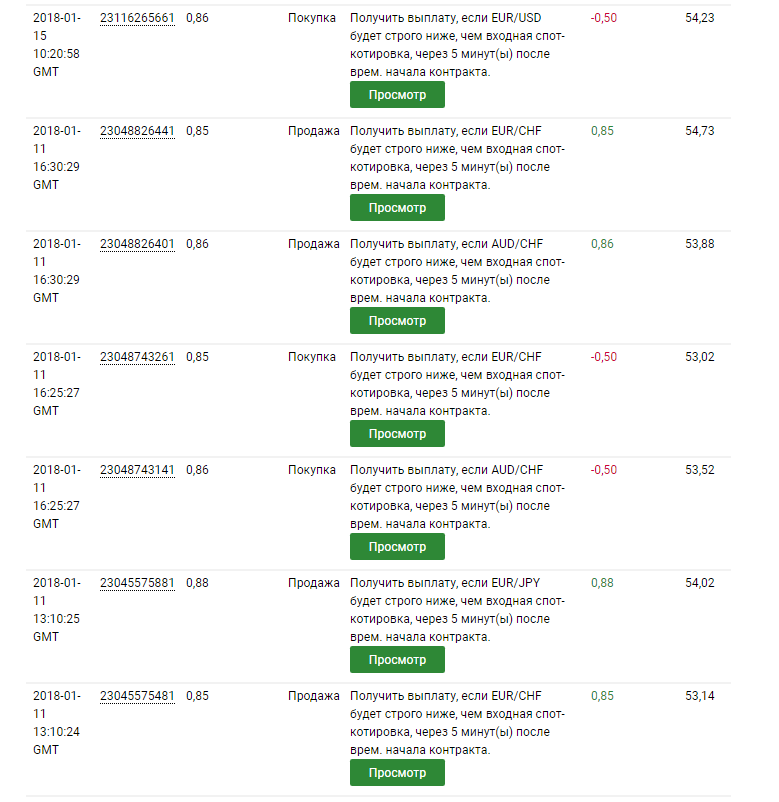
Task: Open Просмотр for contract 23048826441
Action: [397, 208]
